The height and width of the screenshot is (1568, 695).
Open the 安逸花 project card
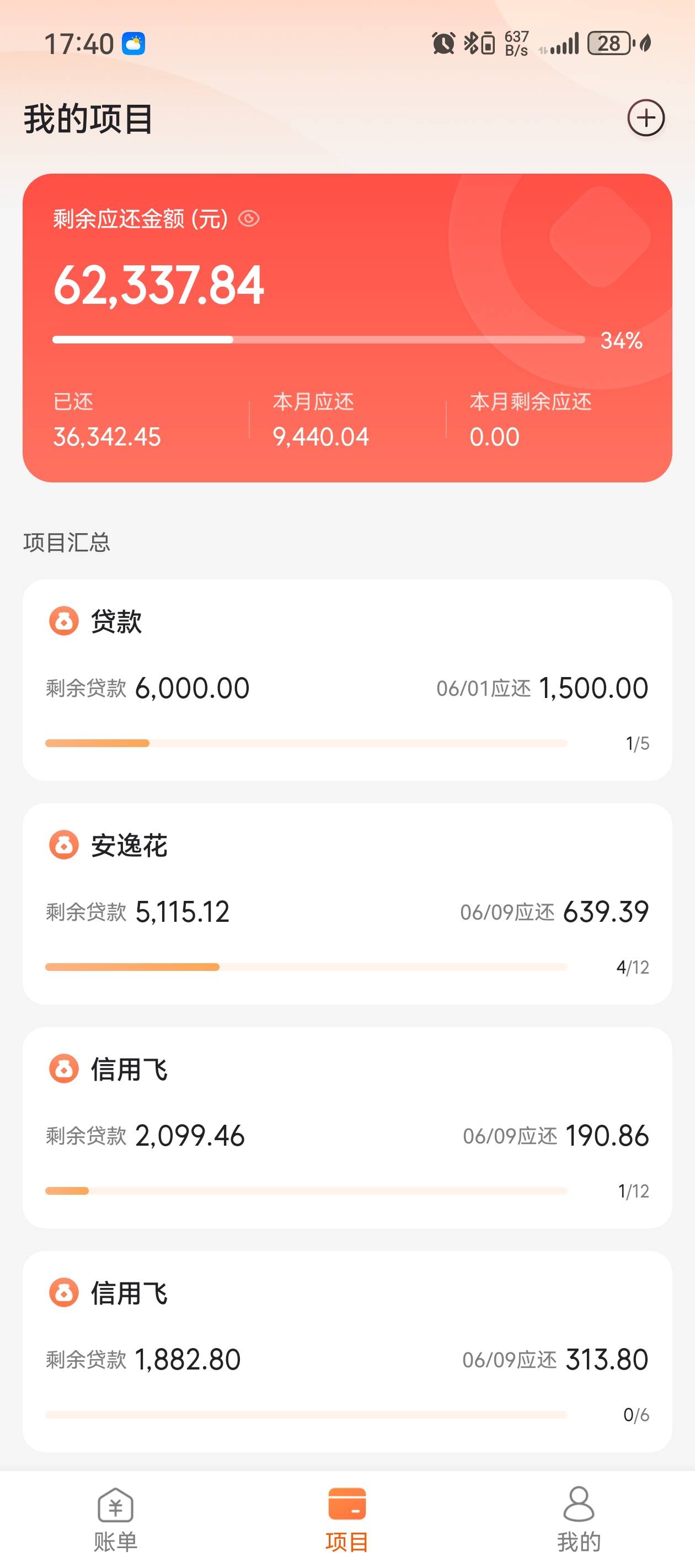pos(347,904)
